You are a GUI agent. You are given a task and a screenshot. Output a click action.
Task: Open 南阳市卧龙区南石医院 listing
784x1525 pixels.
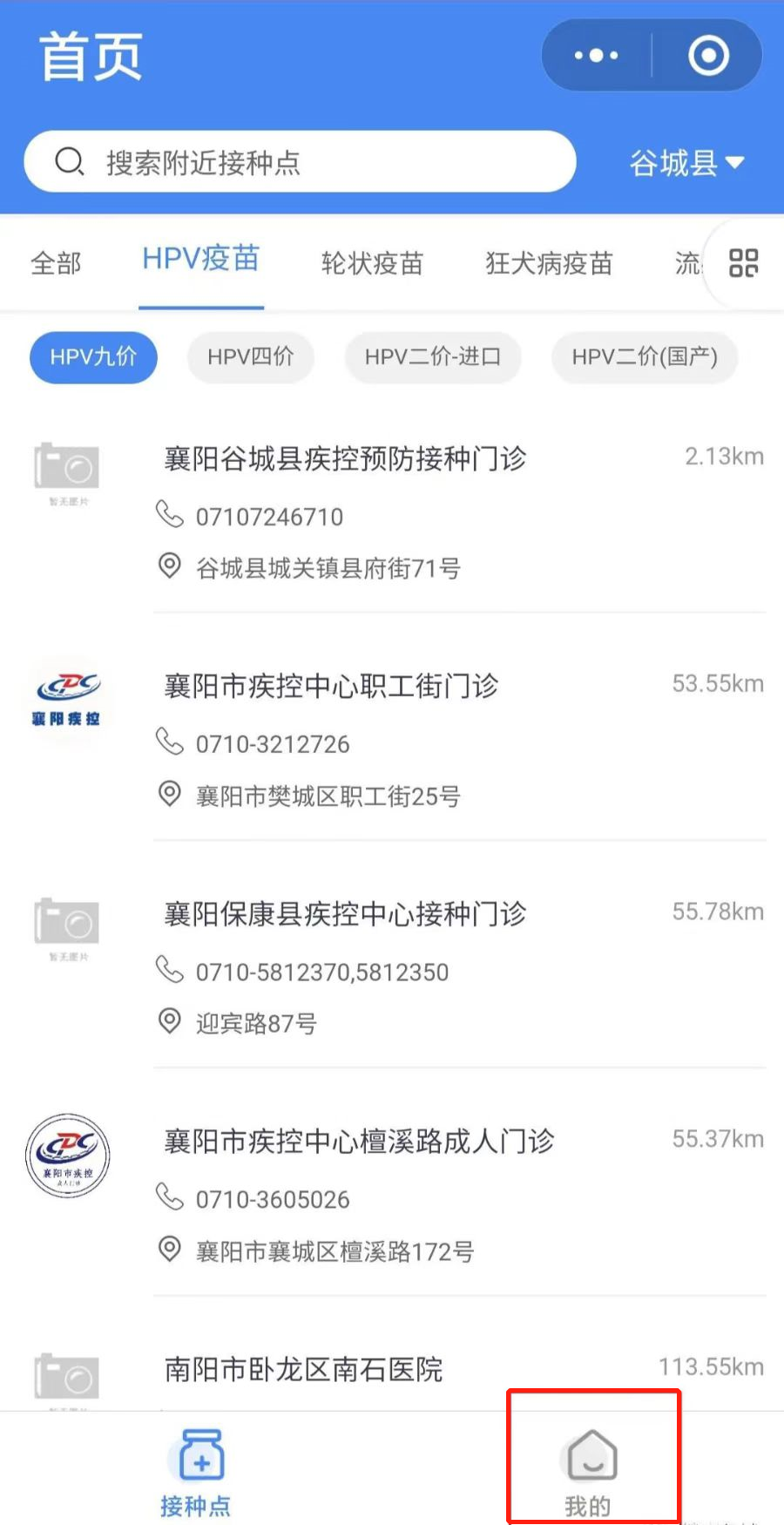coord(304,1369)
